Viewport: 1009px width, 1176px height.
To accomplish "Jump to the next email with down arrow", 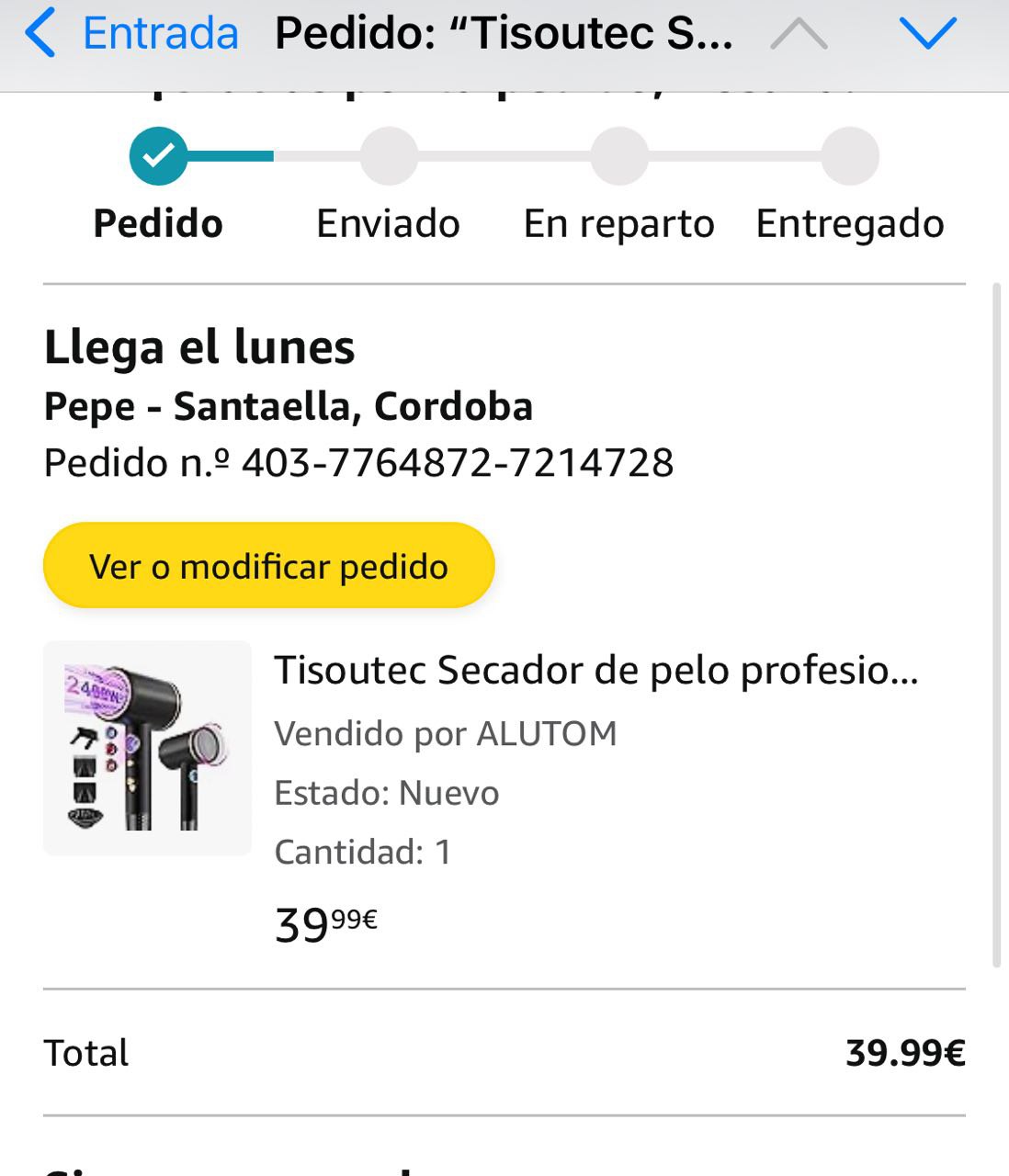I will (x=927, y=34).
